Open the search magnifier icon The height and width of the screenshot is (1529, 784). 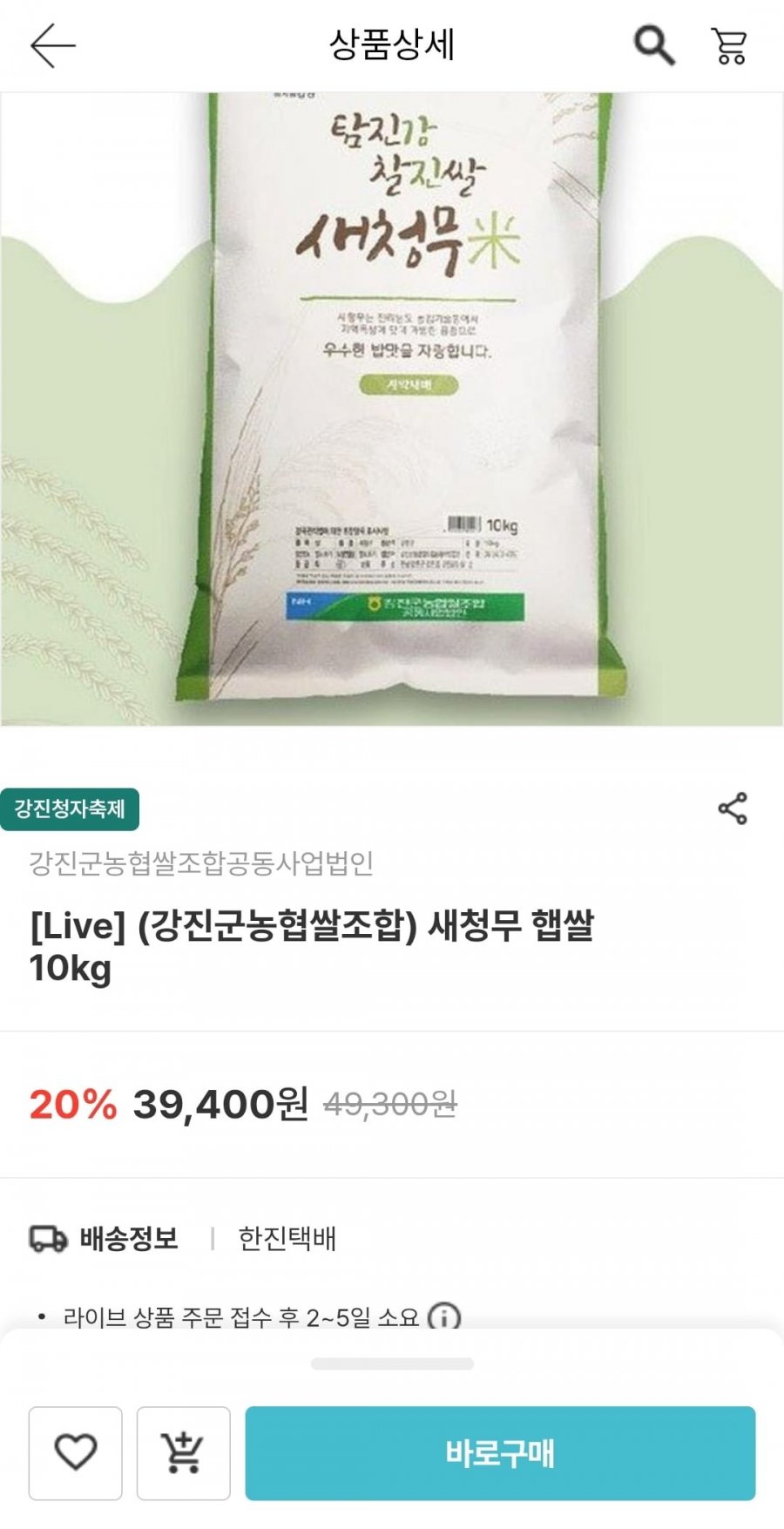tap(653, 45)
